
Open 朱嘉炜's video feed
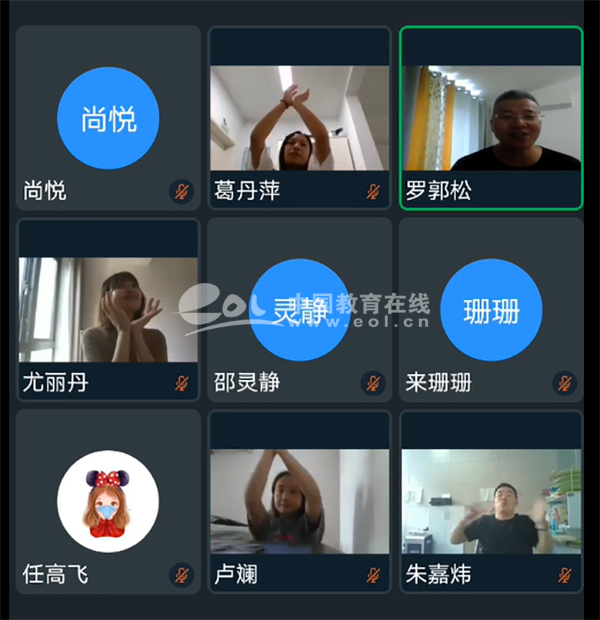tap(490, 501)
